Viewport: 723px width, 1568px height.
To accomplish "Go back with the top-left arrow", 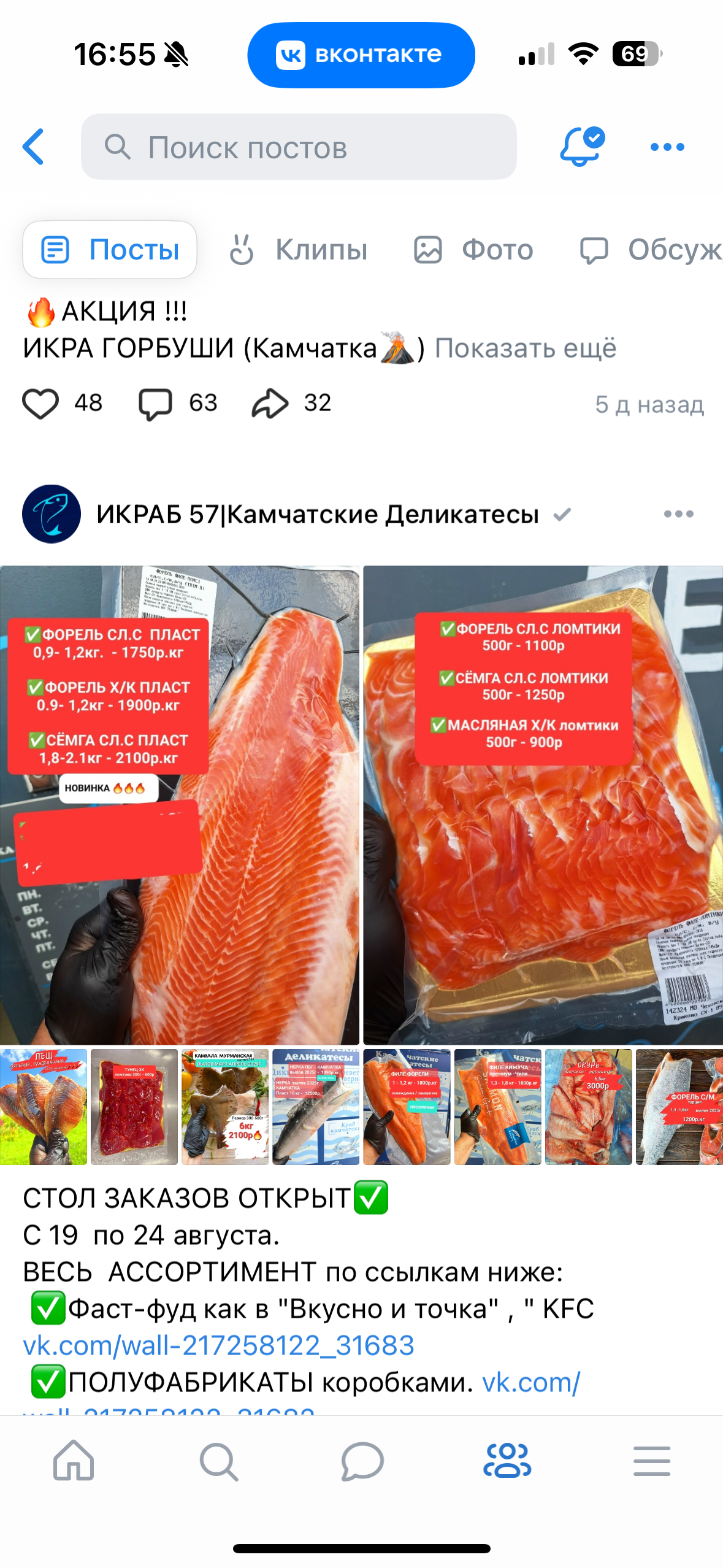I will point(34,147).
